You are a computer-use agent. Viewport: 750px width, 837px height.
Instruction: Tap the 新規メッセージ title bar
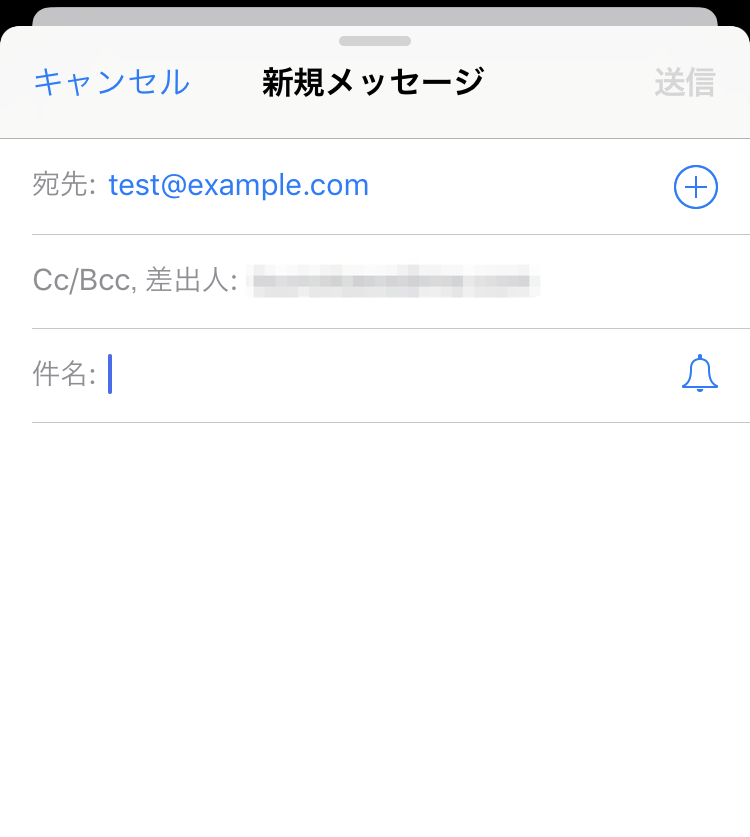(374, 83)
